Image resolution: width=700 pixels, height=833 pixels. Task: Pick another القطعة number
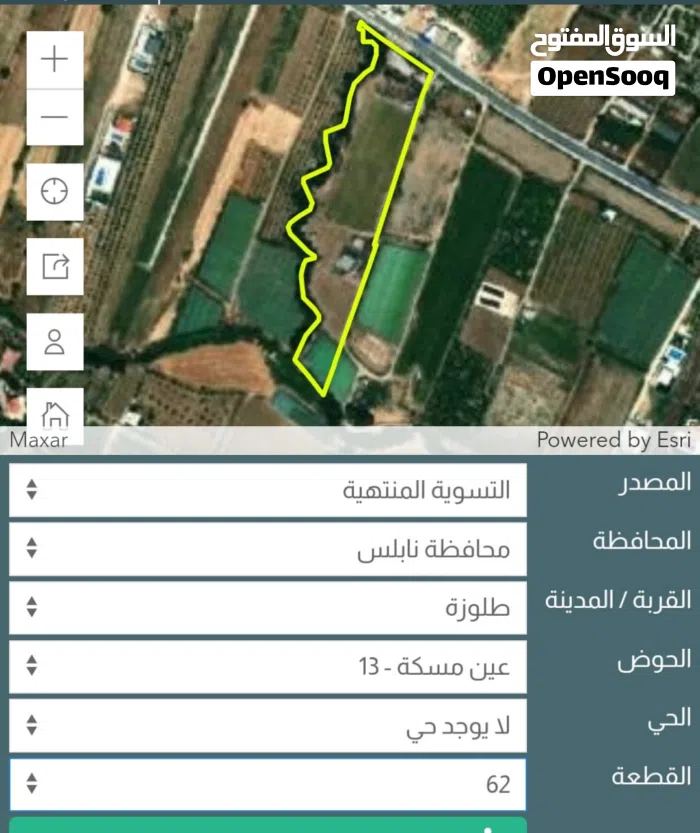pos(268,784)
